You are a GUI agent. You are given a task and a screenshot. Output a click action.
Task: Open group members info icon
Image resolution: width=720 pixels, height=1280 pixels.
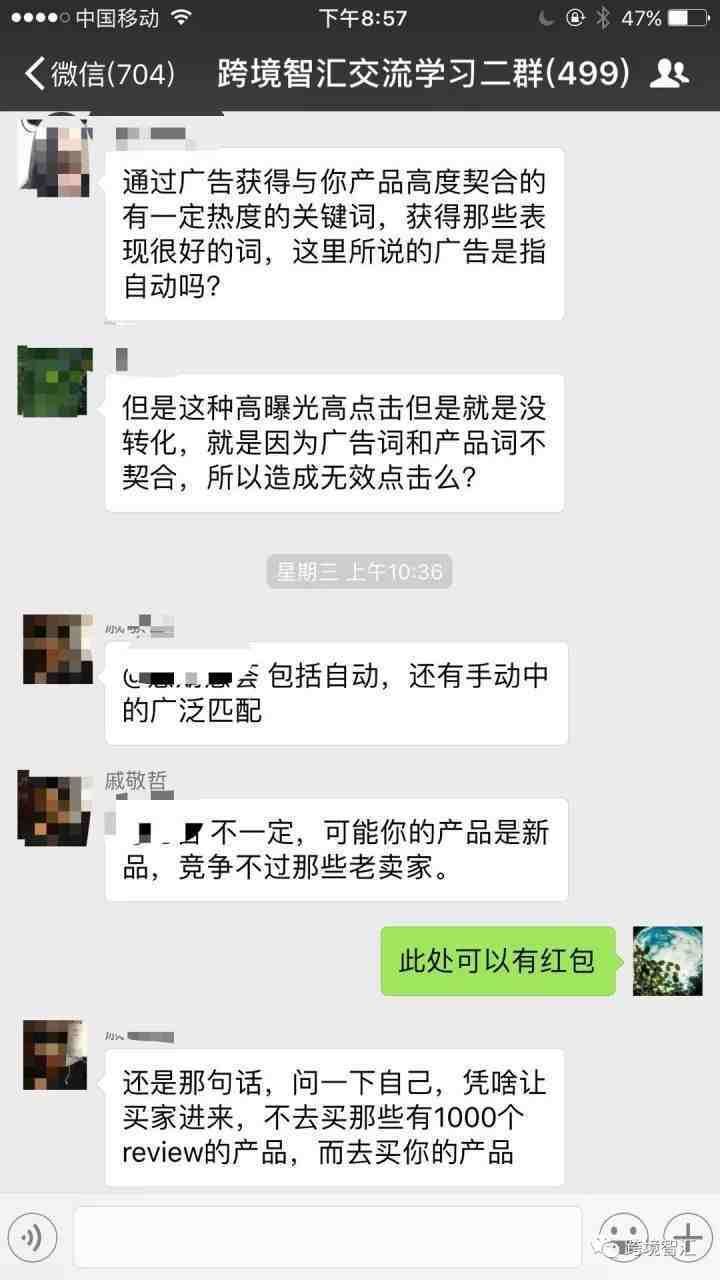click(669, 73)
